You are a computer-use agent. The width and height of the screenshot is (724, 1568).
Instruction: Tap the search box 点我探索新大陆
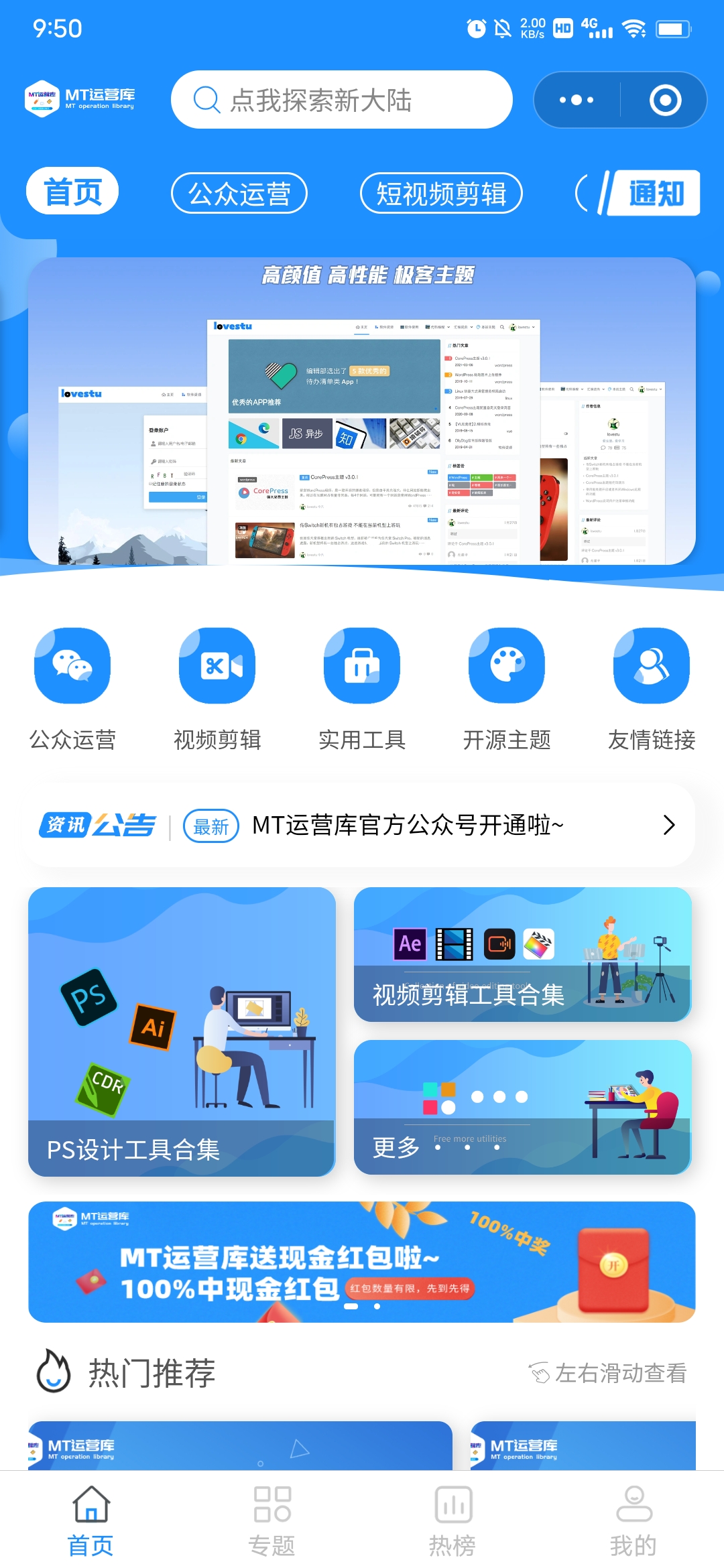point(342,100)
